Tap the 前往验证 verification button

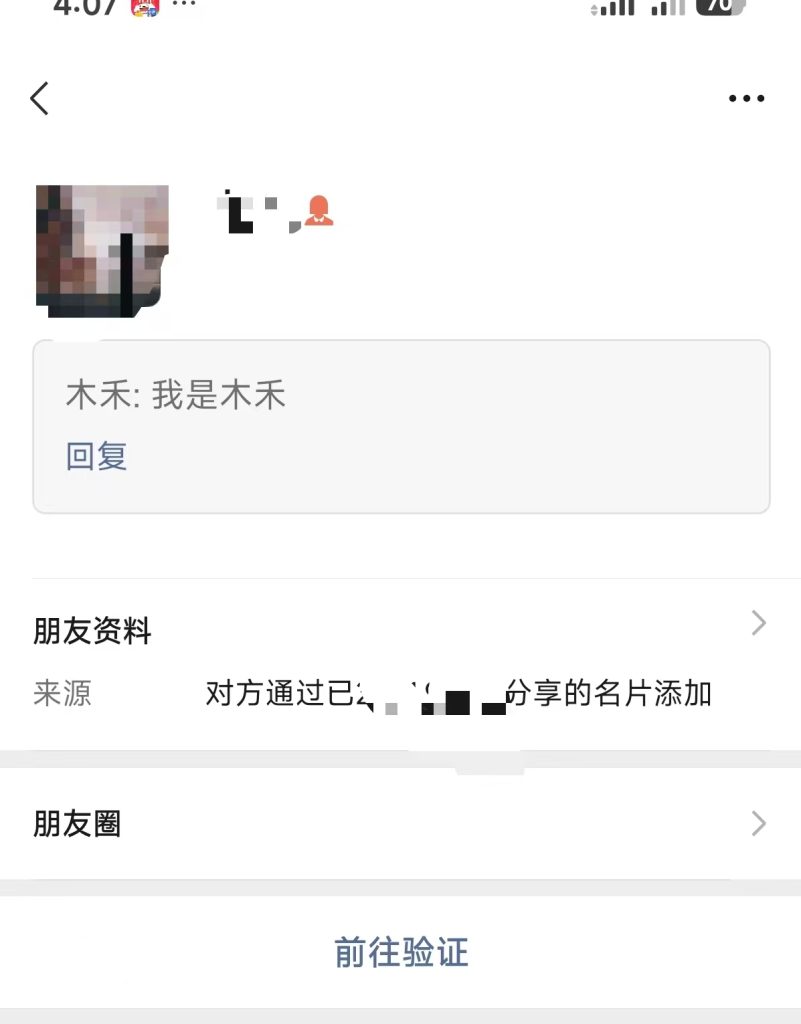[x=400, y=953]
